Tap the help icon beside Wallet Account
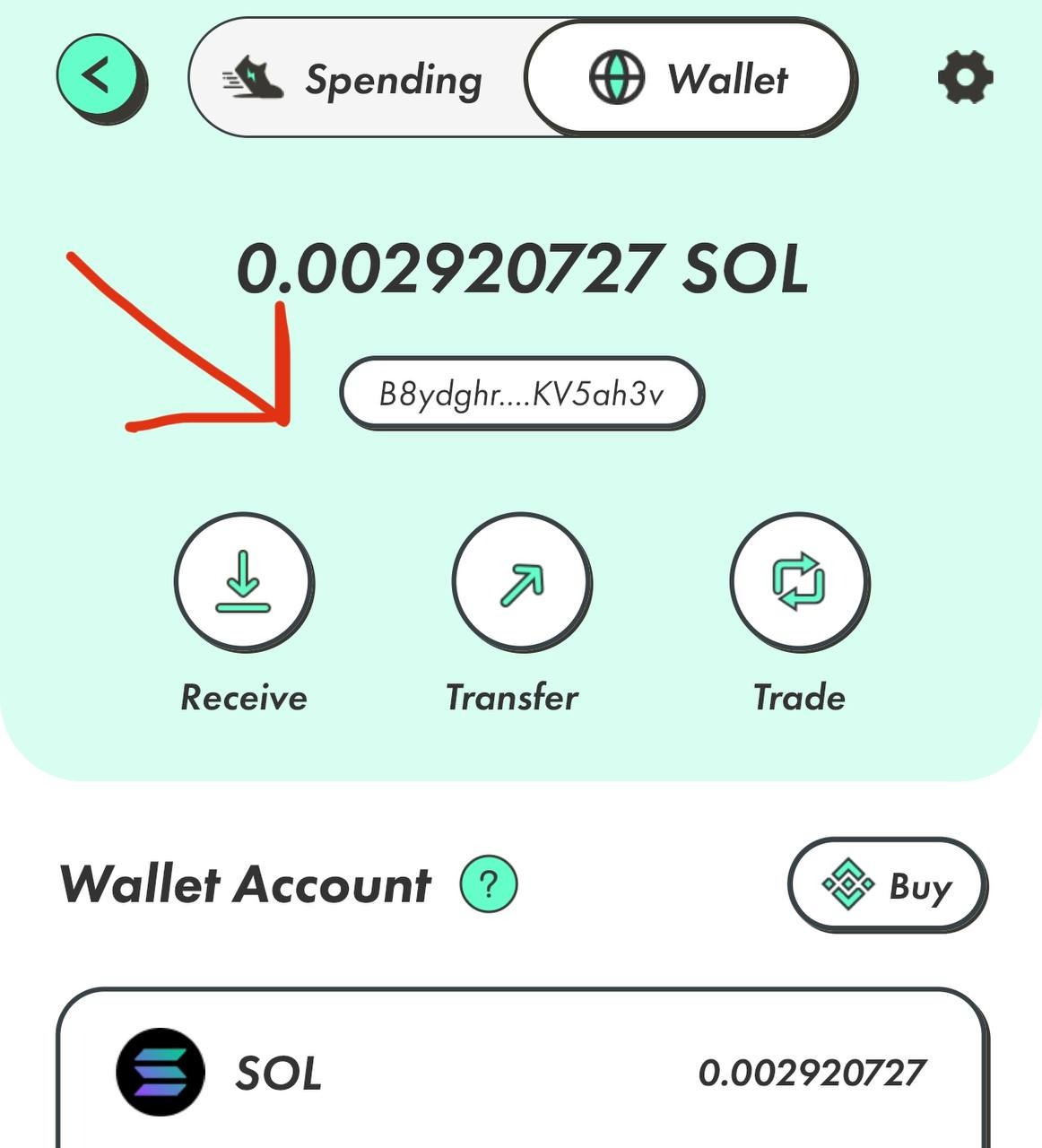 click(489, 885)
